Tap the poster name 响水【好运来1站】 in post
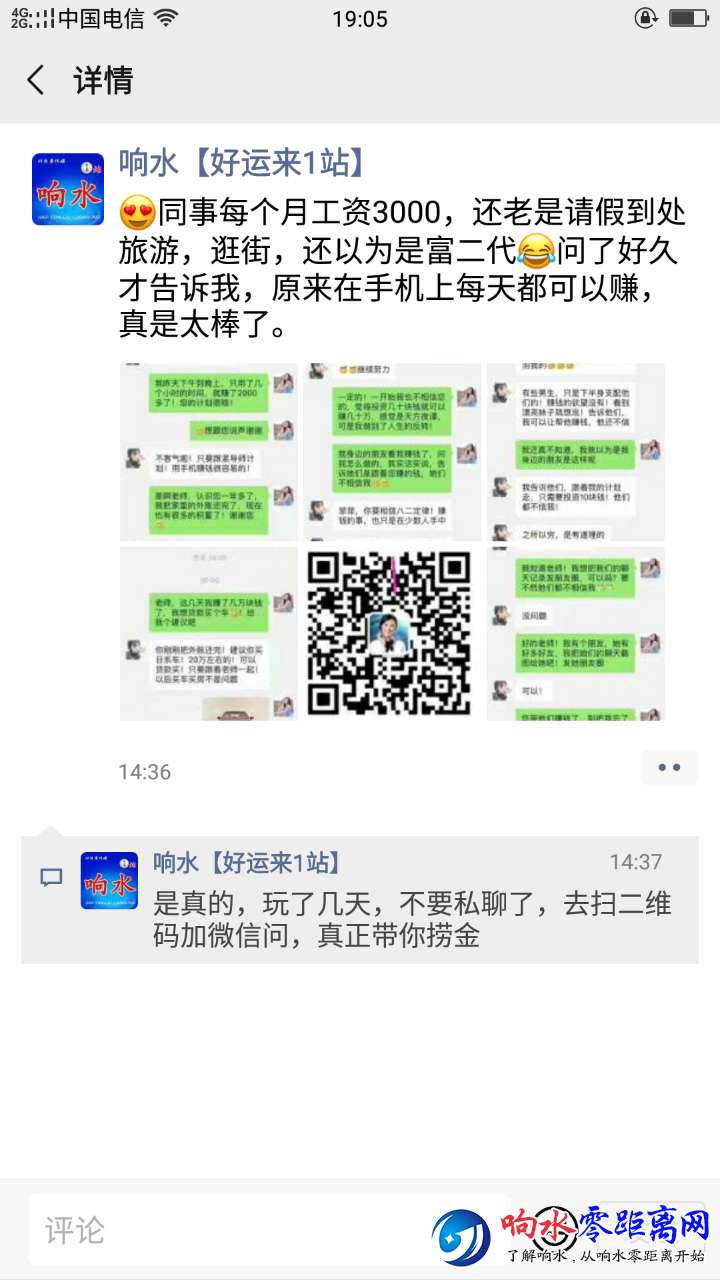 tap(241, 161)
